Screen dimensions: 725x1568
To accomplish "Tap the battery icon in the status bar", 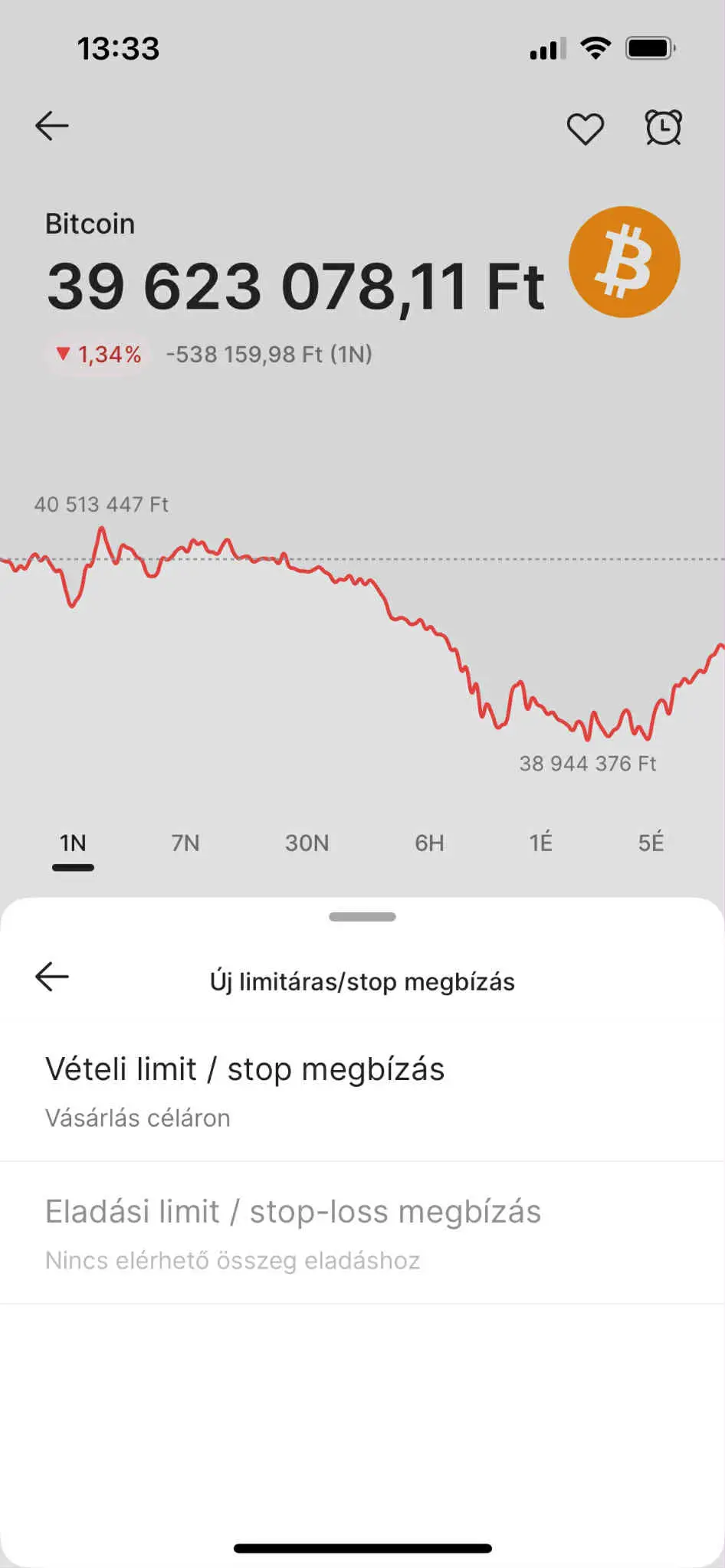I will tap(650, 47).
